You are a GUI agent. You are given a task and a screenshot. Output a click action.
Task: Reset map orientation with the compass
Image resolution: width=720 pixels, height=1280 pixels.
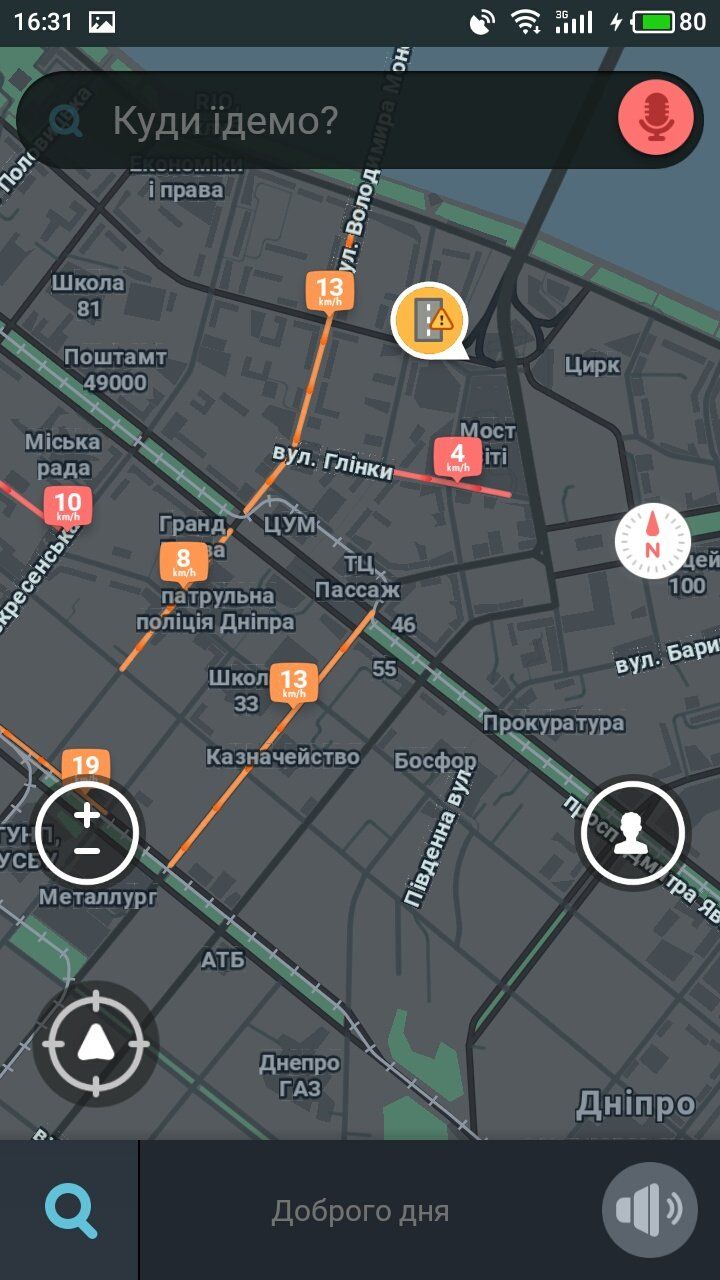(652, 542)
